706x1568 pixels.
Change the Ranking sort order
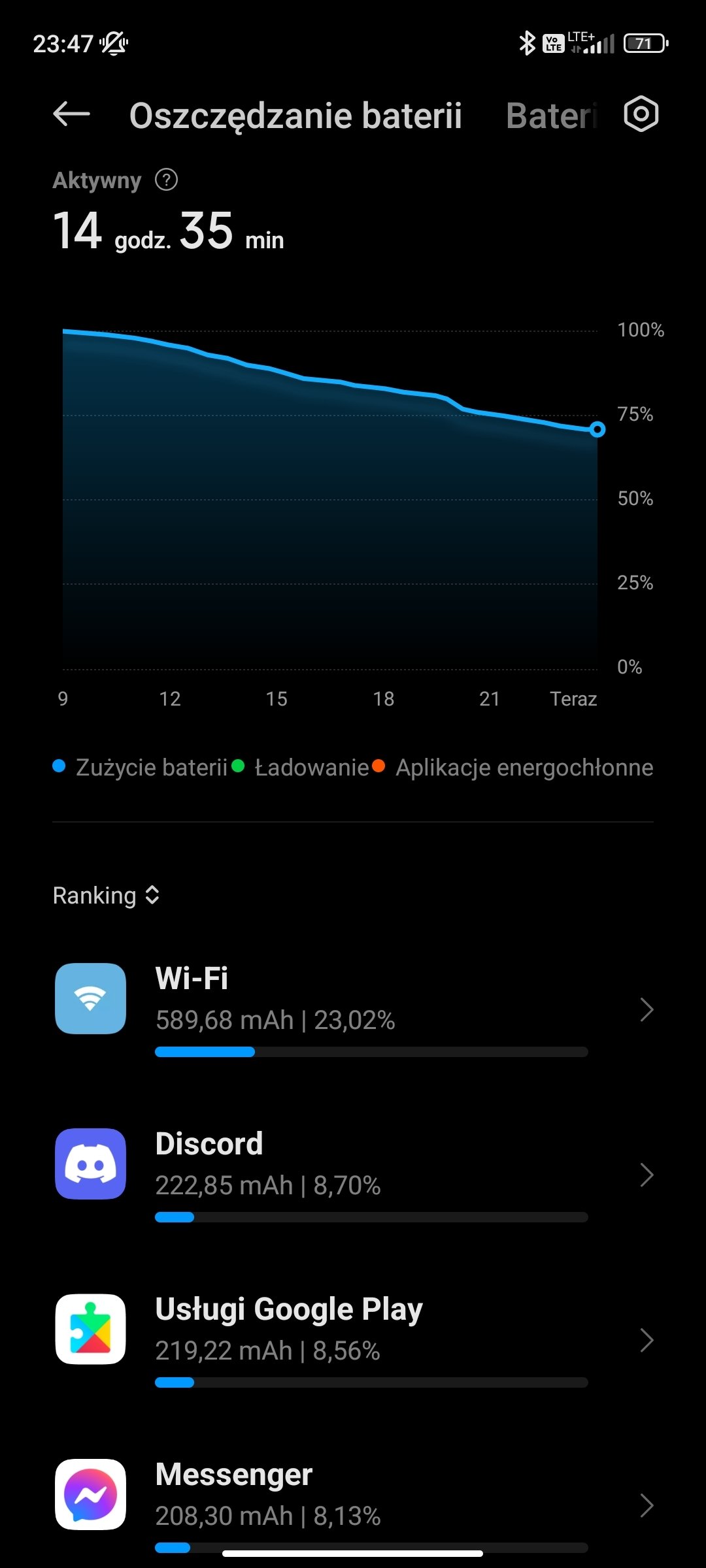click(x=106, y=895)
